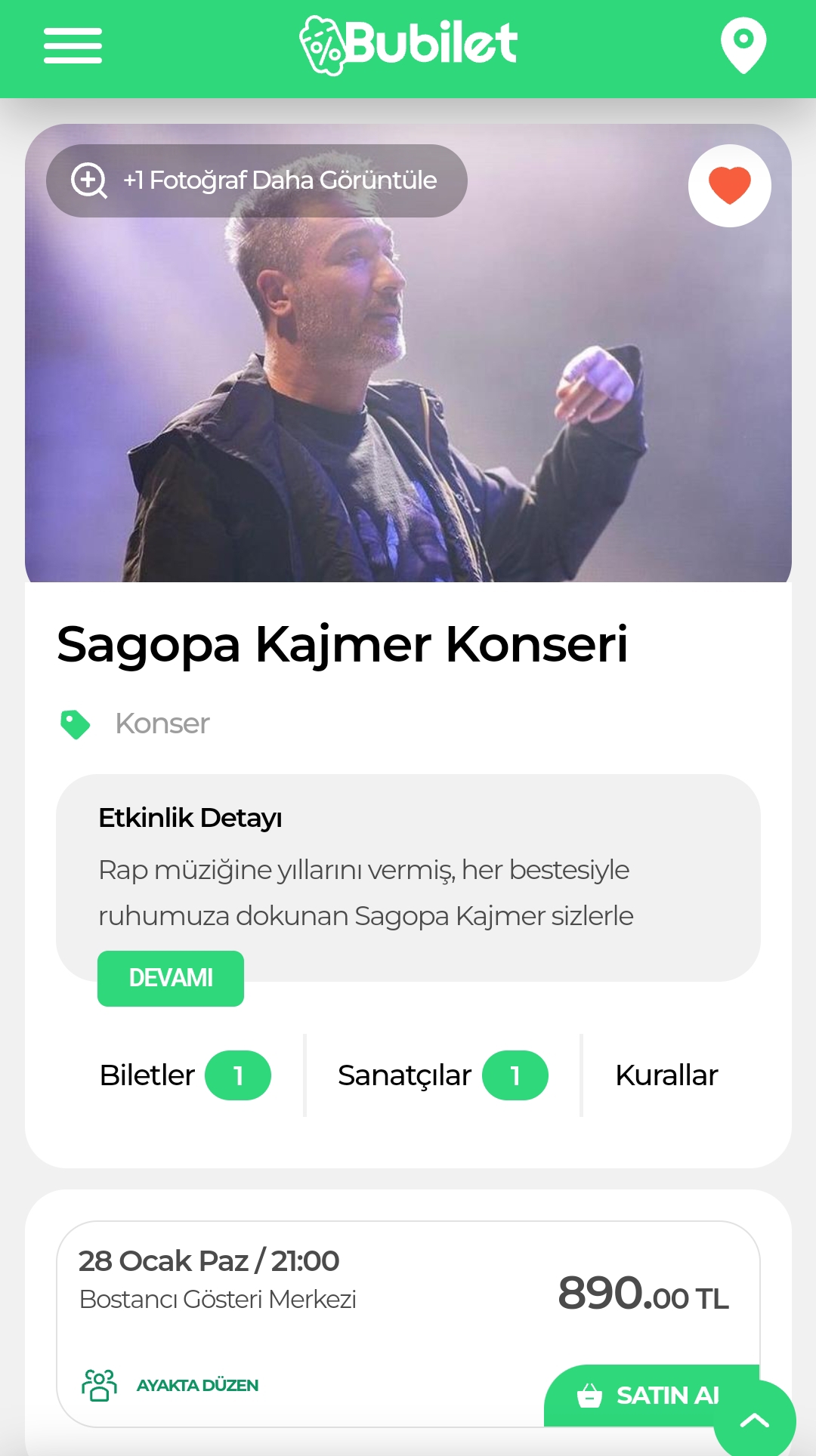Open the Kurallar tab
This screenshot has width=816, height=1456.
tap(666, 1075)
